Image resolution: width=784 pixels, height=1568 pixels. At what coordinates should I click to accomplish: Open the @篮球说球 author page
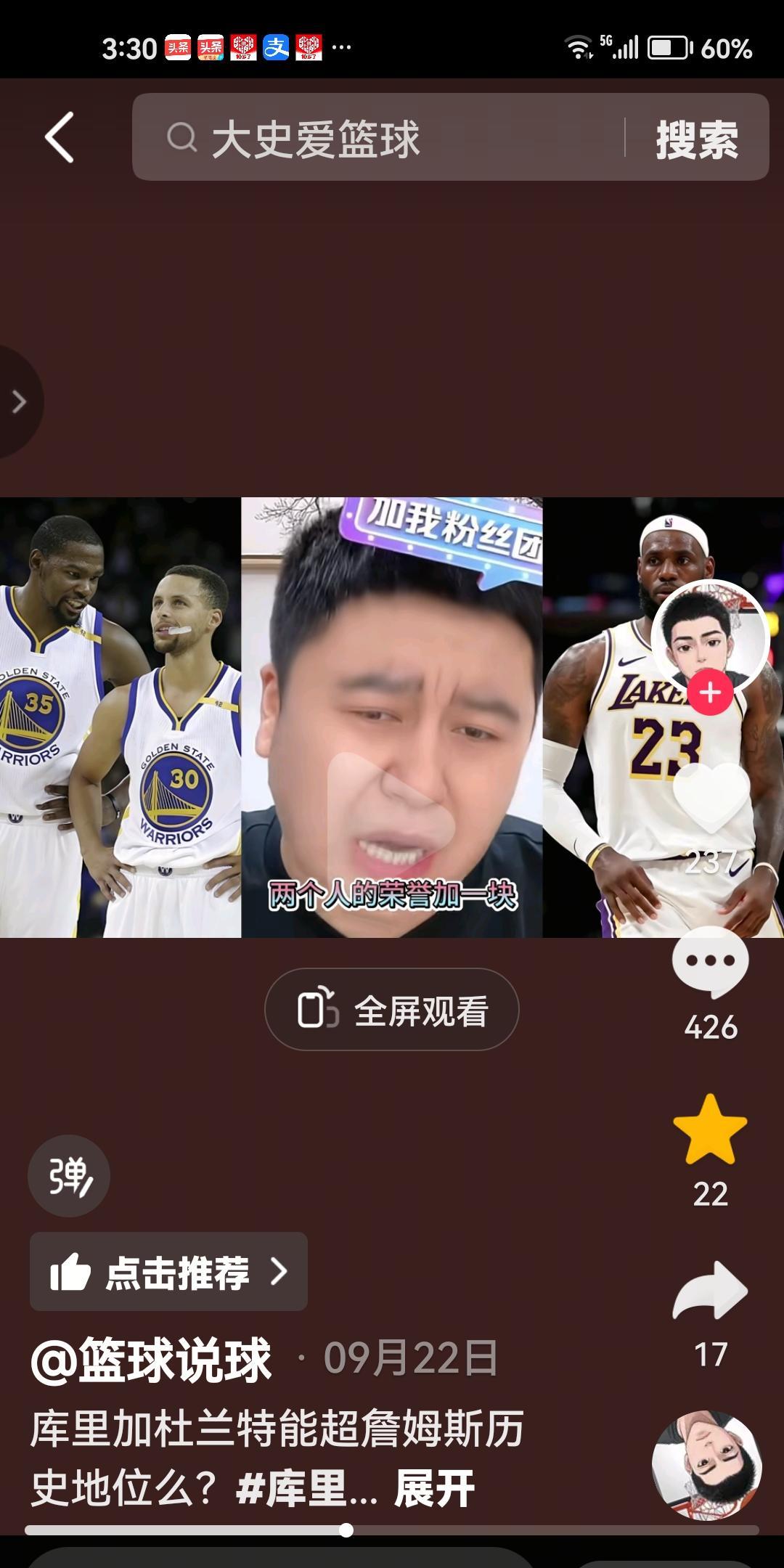pos(151,1360)
